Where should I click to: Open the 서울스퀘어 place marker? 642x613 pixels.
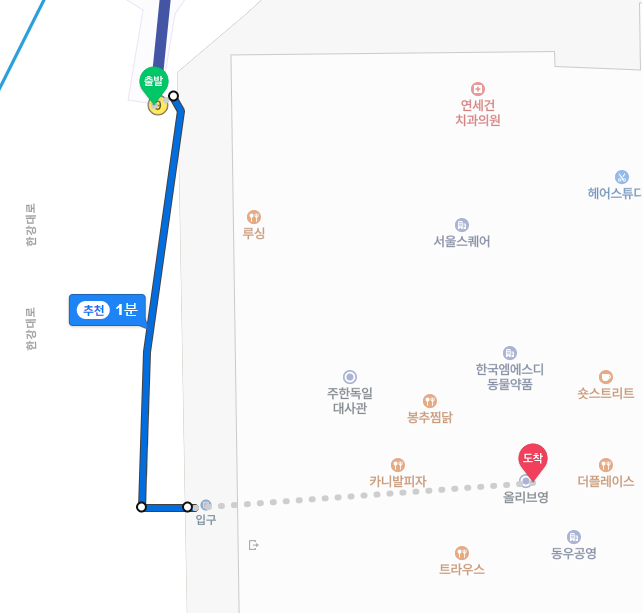tap(462, 225)
